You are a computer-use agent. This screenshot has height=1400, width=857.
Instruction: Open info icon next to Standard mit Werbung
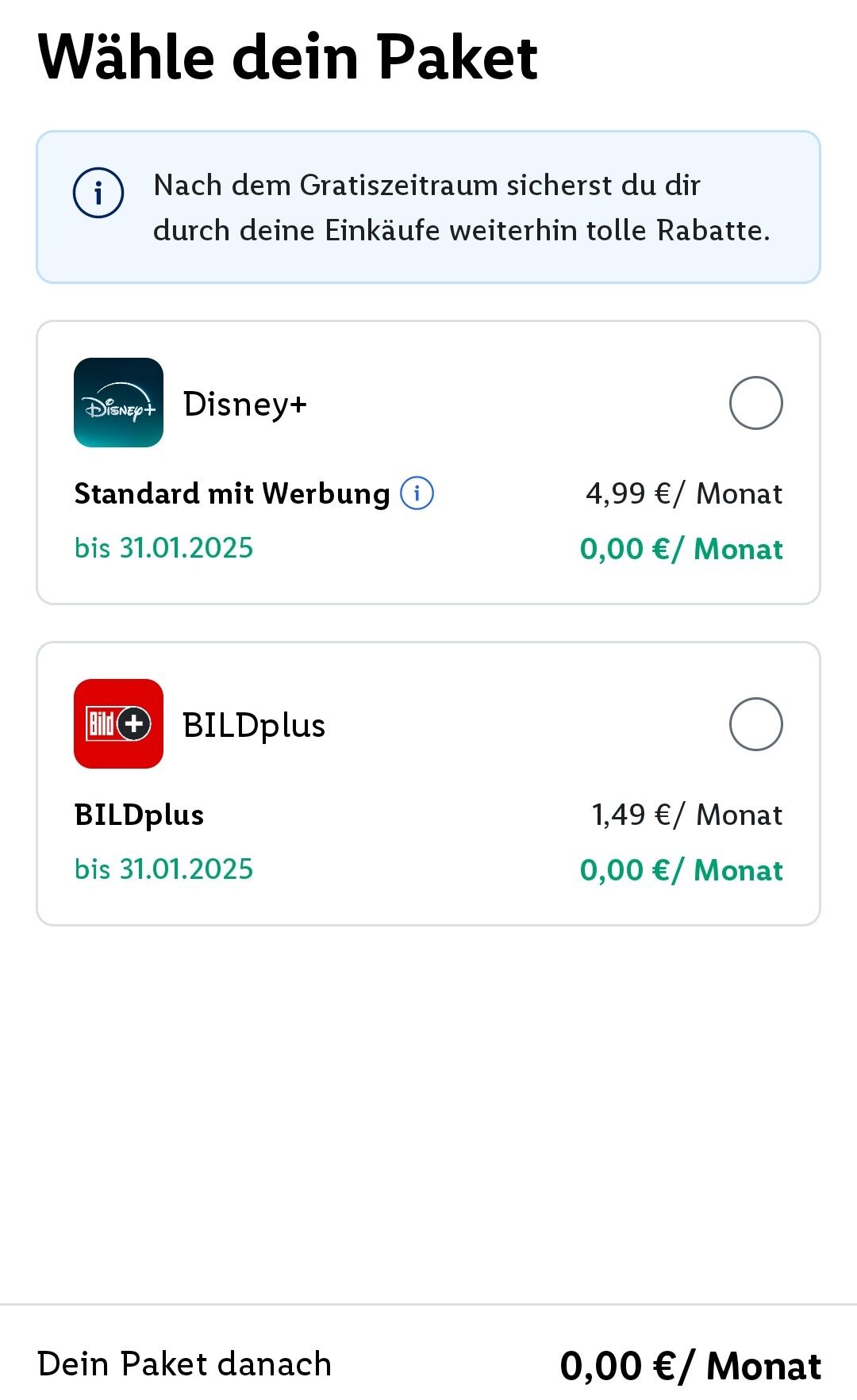pos(417,493)
